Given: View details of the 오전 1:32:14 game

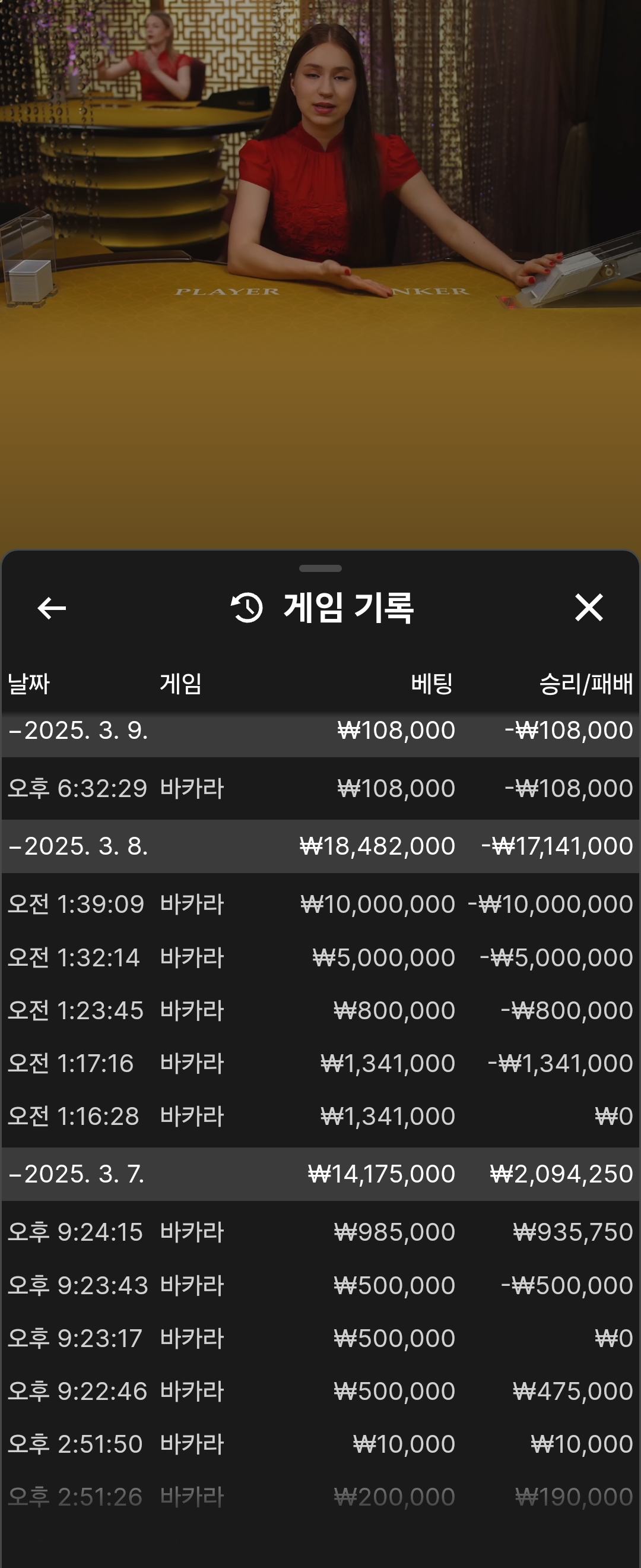Looking at the screenshot, I should pyautogui.click(x=320, y=957).
